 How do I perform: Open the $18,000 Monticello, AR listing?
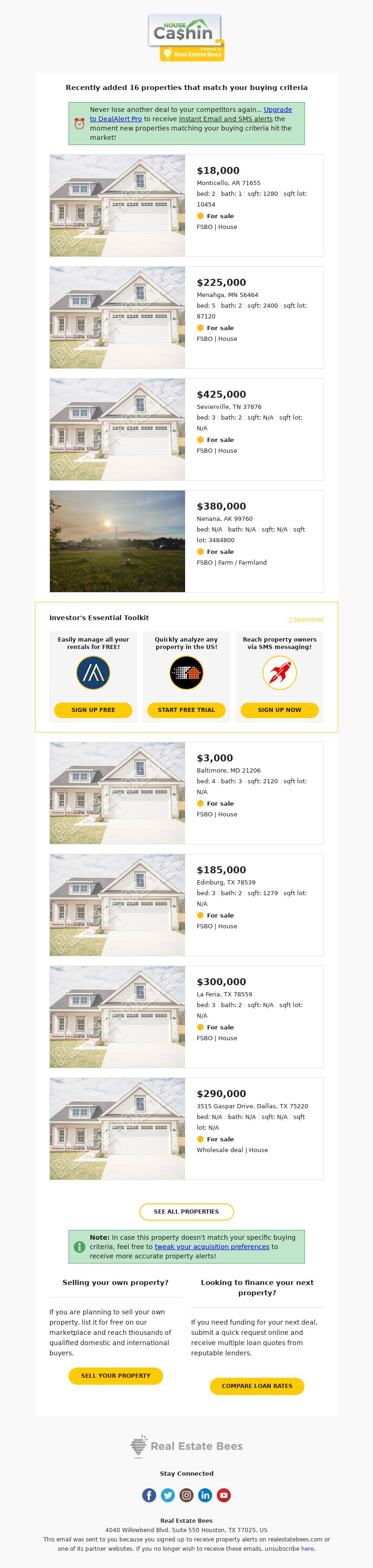[218, 171]
